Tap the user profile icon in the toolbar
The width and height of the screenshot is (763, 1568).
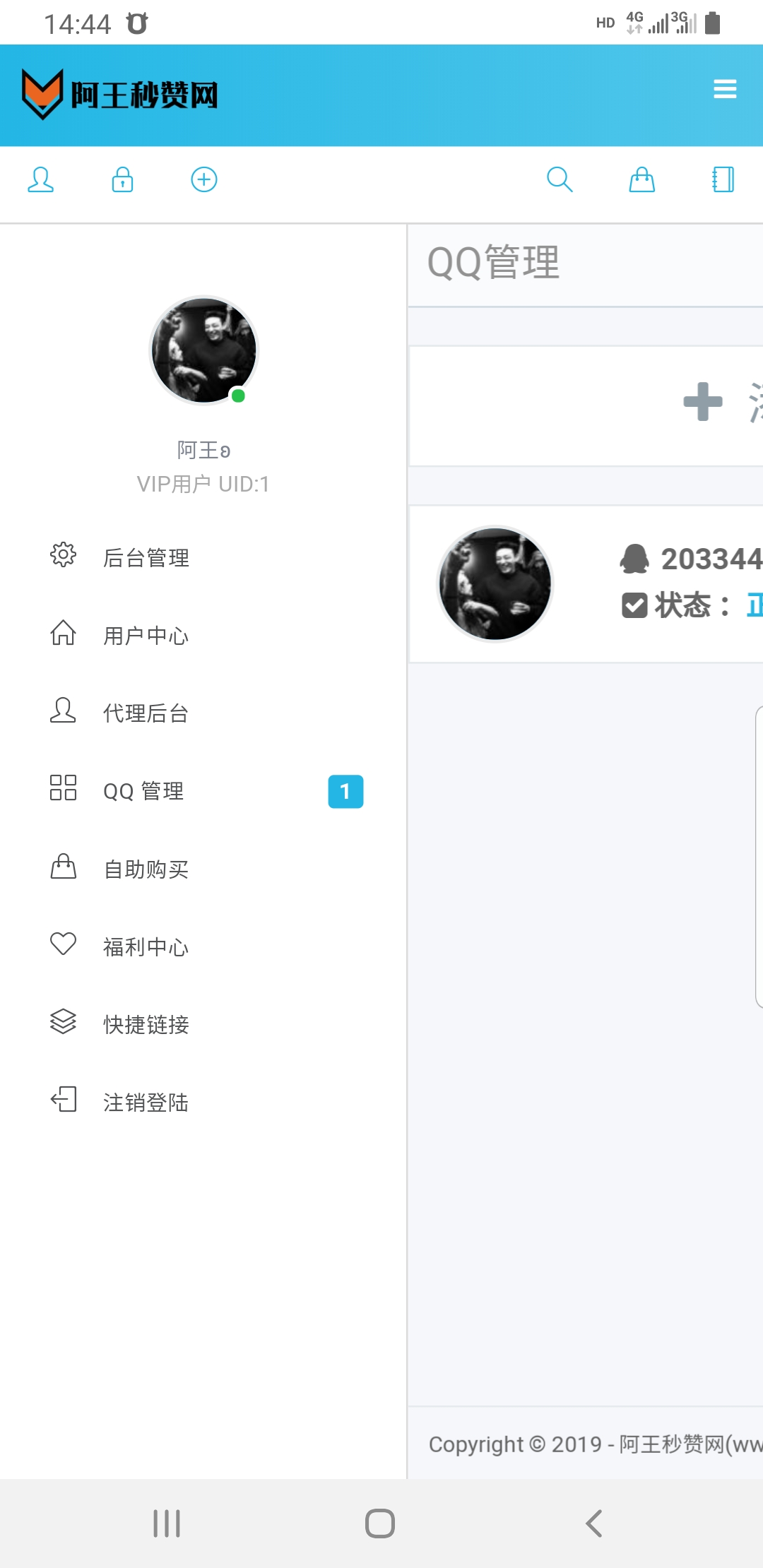pyautogui.click(x=40, y=179)
